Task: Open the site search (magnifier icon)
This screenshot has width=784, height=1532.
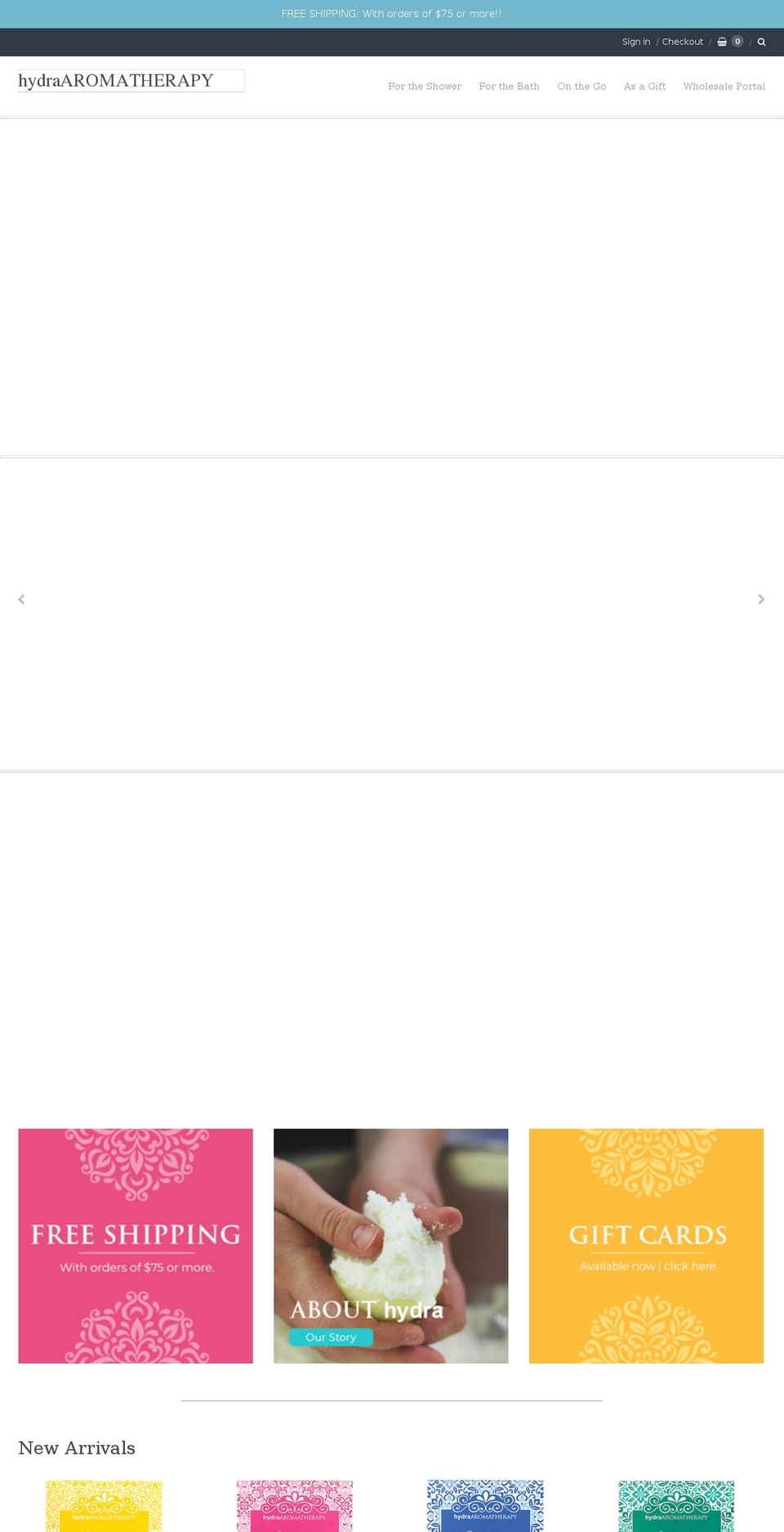Action: 761,42
